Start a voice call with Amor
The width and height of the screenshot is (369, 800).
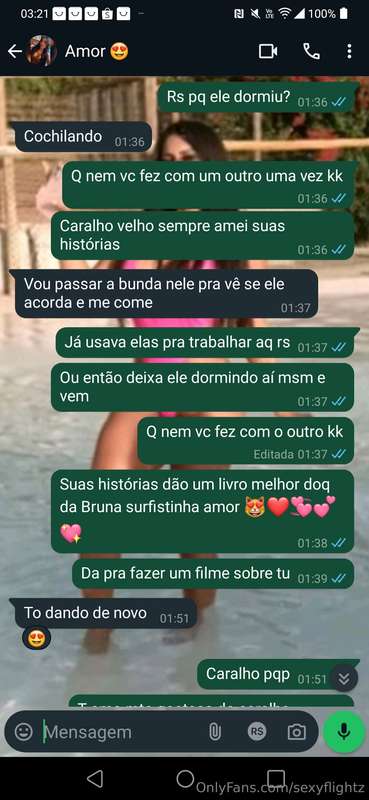(311, 51)
